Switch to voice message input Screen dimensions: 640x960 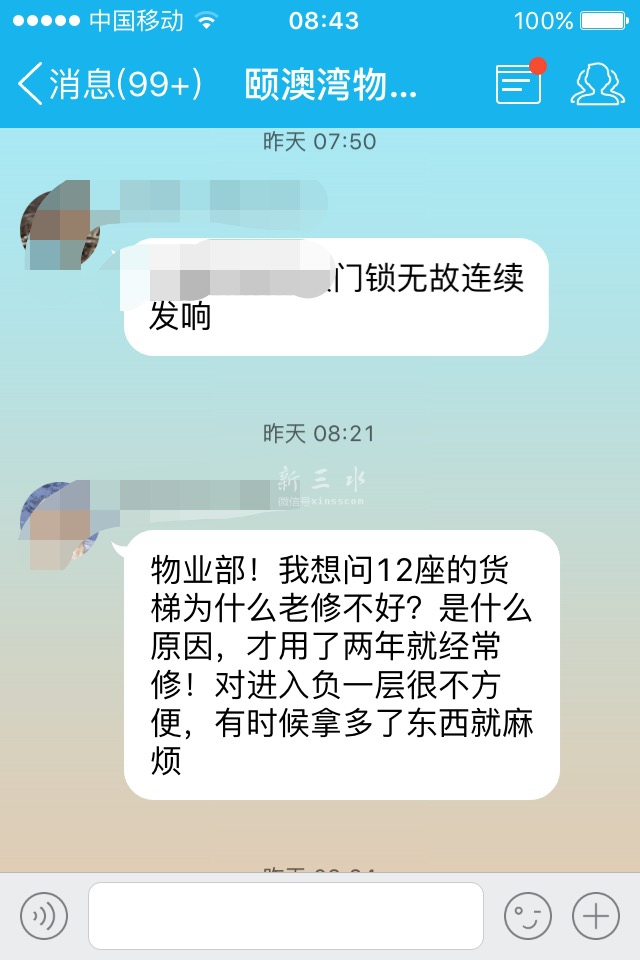tap(44, 915)
